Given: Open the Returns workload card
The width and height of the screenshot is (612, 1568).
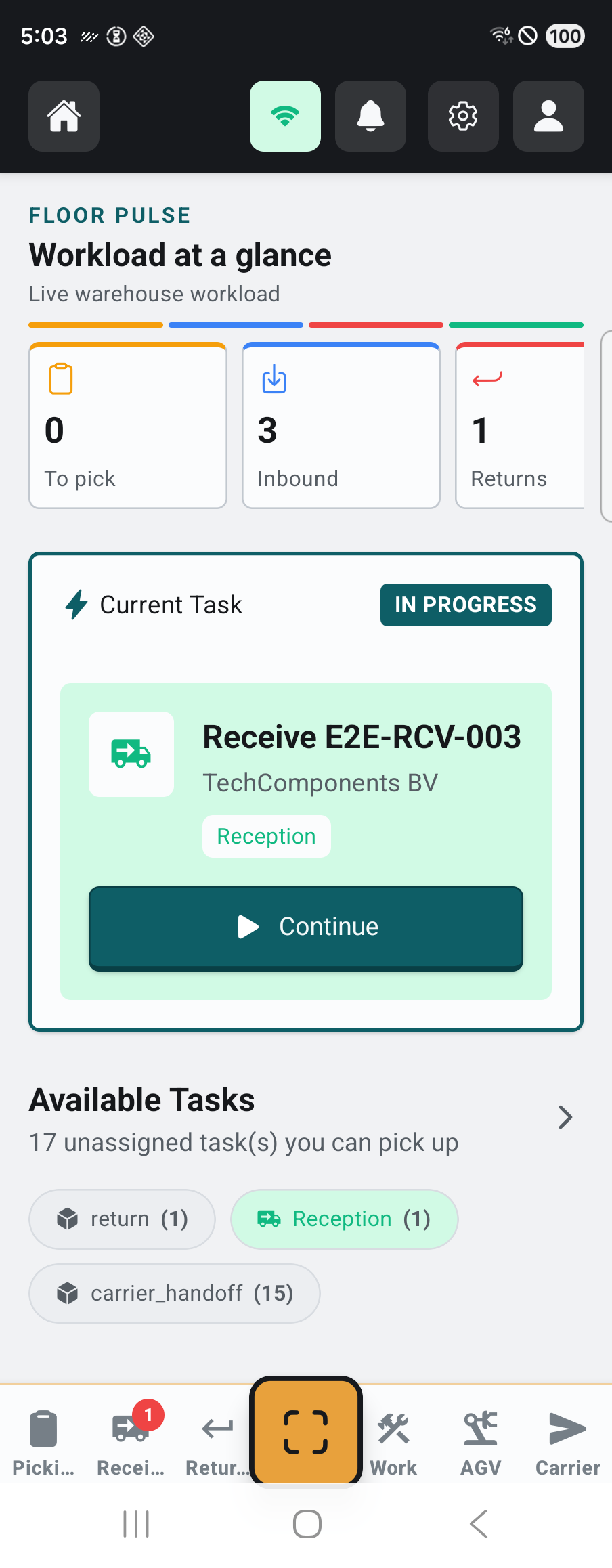Looking at the screenshot, I should (520, 425).
